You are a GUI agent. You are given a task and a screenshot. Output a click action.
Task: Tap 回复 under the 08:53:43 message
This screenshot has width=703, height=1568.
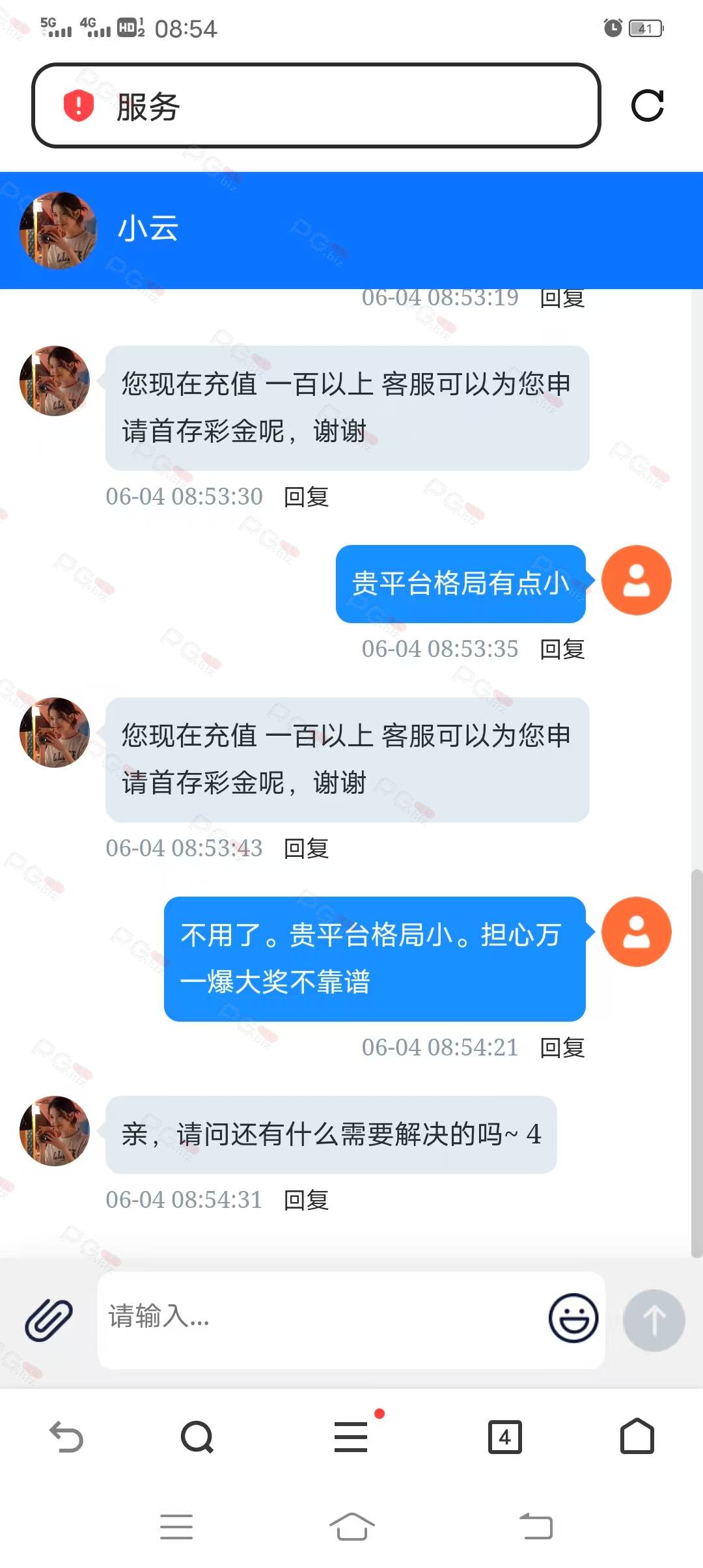[x=307, y=848]
